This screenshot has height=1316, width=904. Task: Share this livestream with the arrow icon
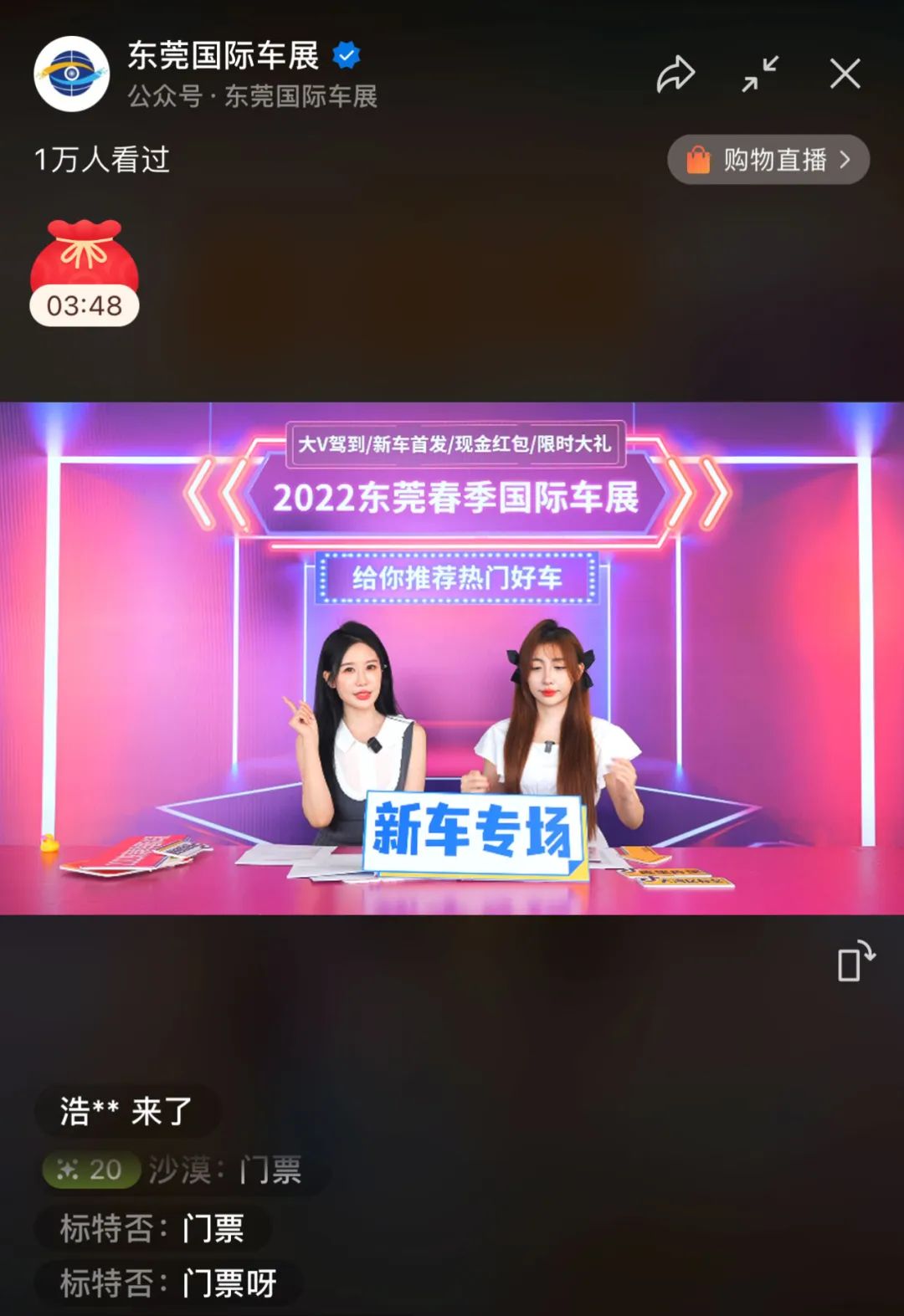click(675, 74)
